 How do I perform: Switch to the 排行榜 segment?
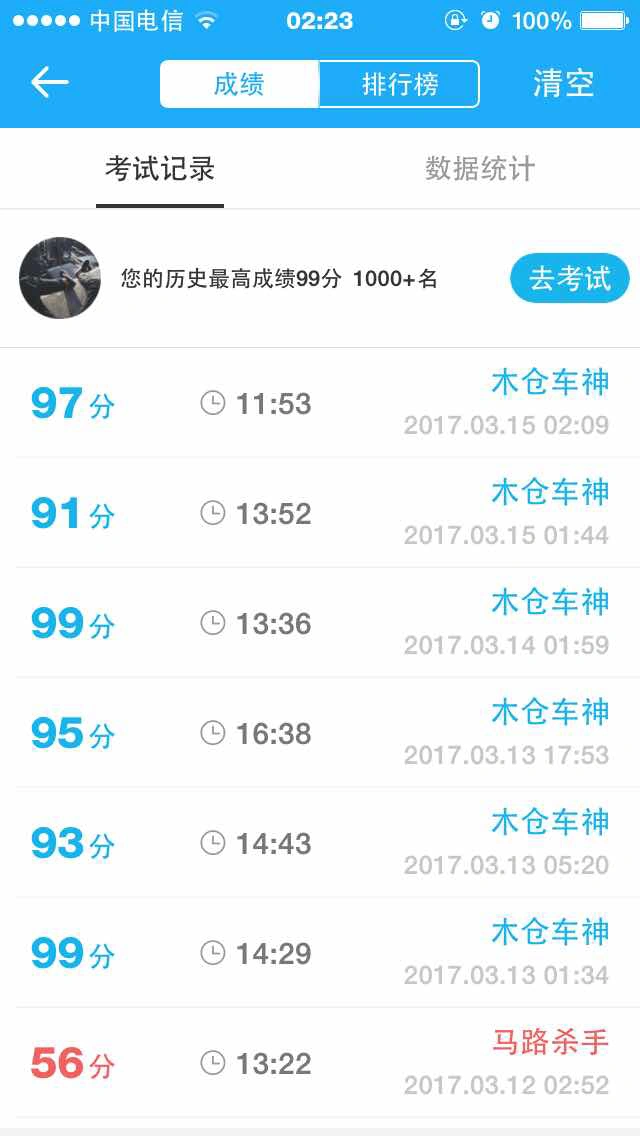(399, 84)
